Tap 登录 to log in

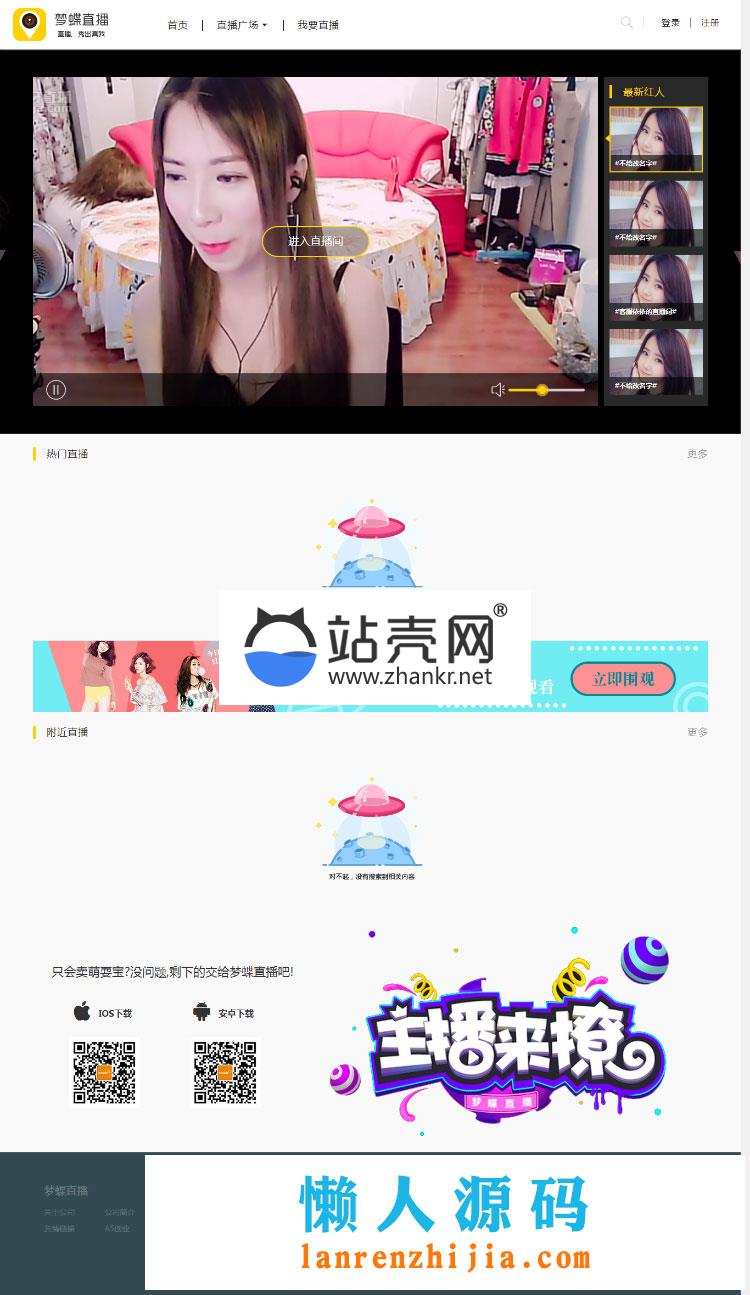pyautogui.click(x=670, y=23)
